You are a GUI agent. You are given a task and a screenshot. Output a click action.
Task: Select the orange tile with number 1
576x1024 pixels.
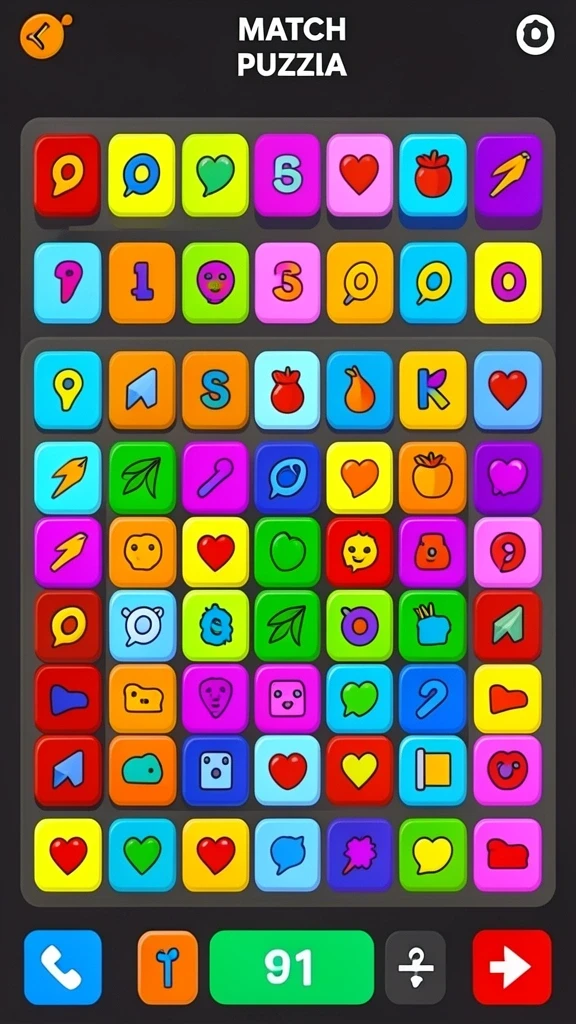click(142, 283)
